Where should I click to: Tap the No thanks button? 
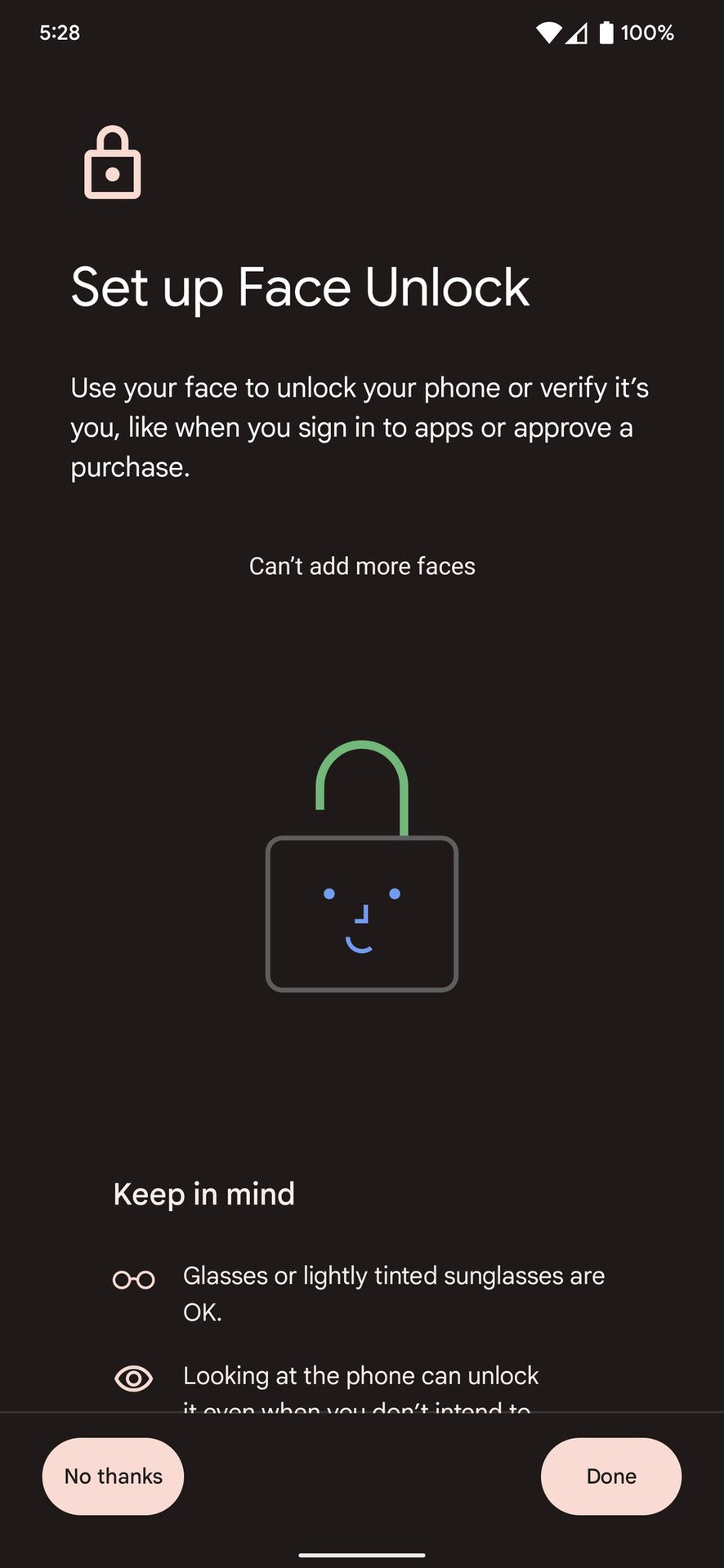point(113,1476)
